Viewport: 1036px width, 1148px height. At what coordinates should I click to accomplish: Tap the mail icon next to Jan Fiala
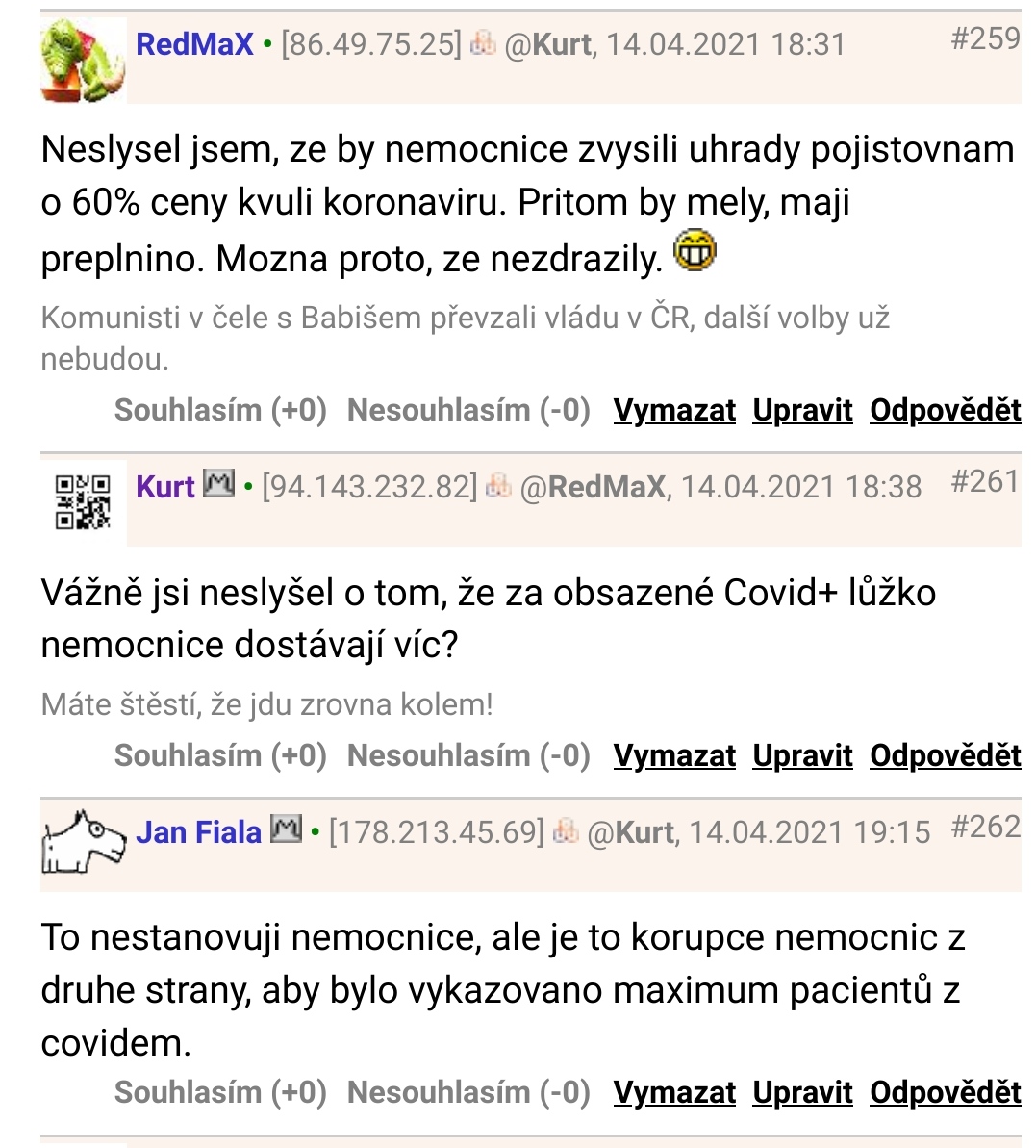click(286, 829)
